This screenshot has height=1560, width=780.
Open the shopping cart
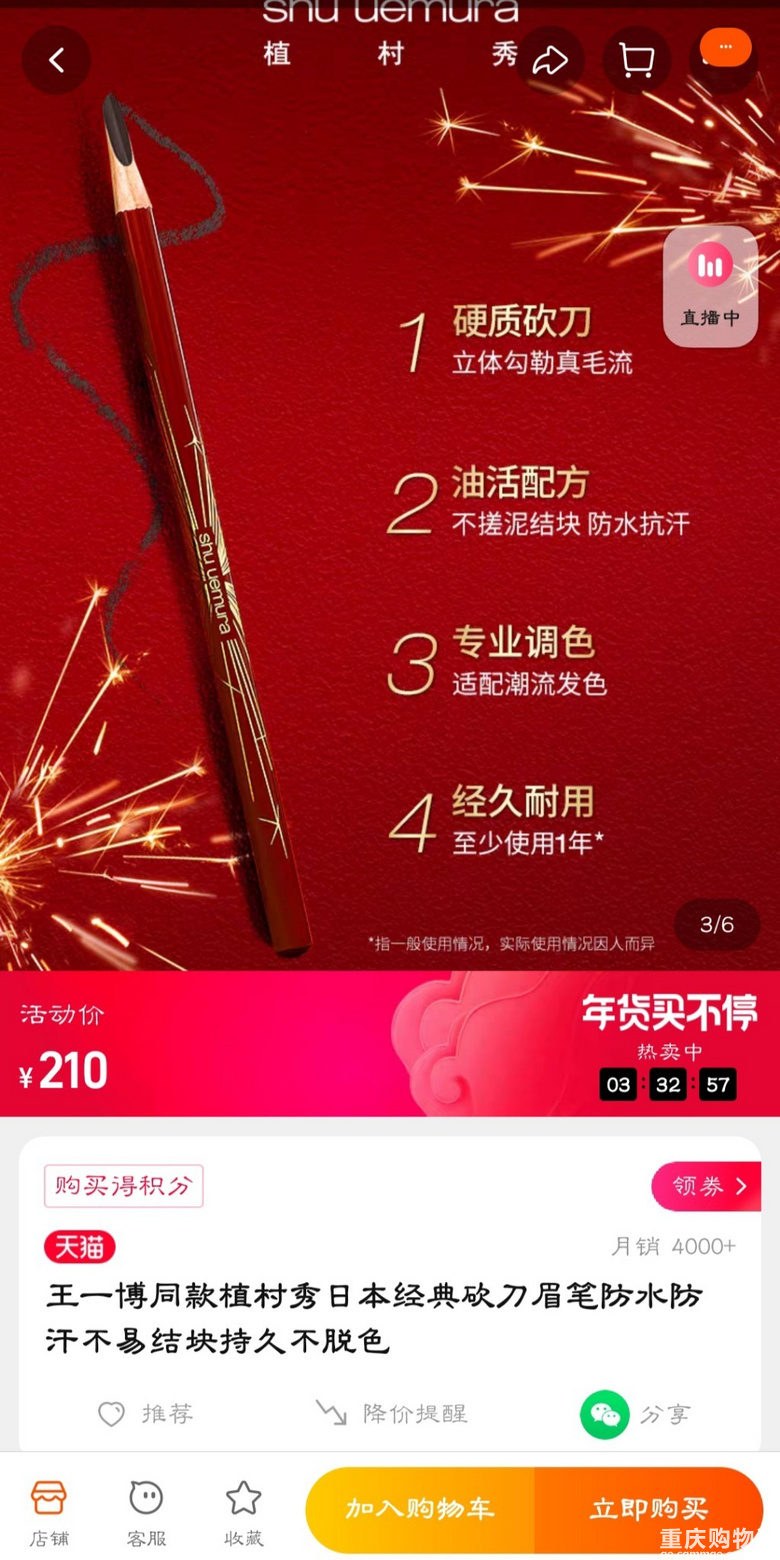tap(636, 61)
